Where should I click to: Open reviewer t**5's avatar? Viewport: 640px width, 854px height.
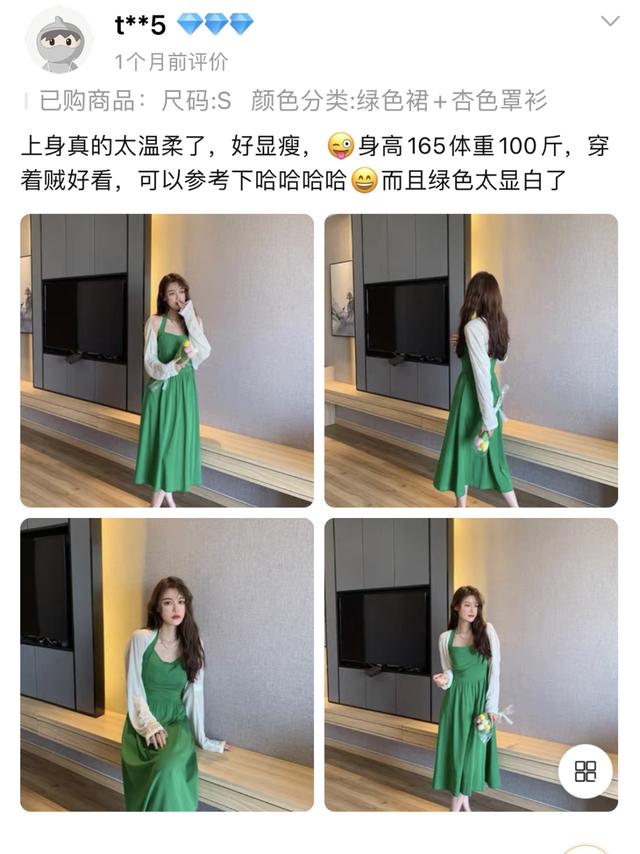[x=59, y=41]
